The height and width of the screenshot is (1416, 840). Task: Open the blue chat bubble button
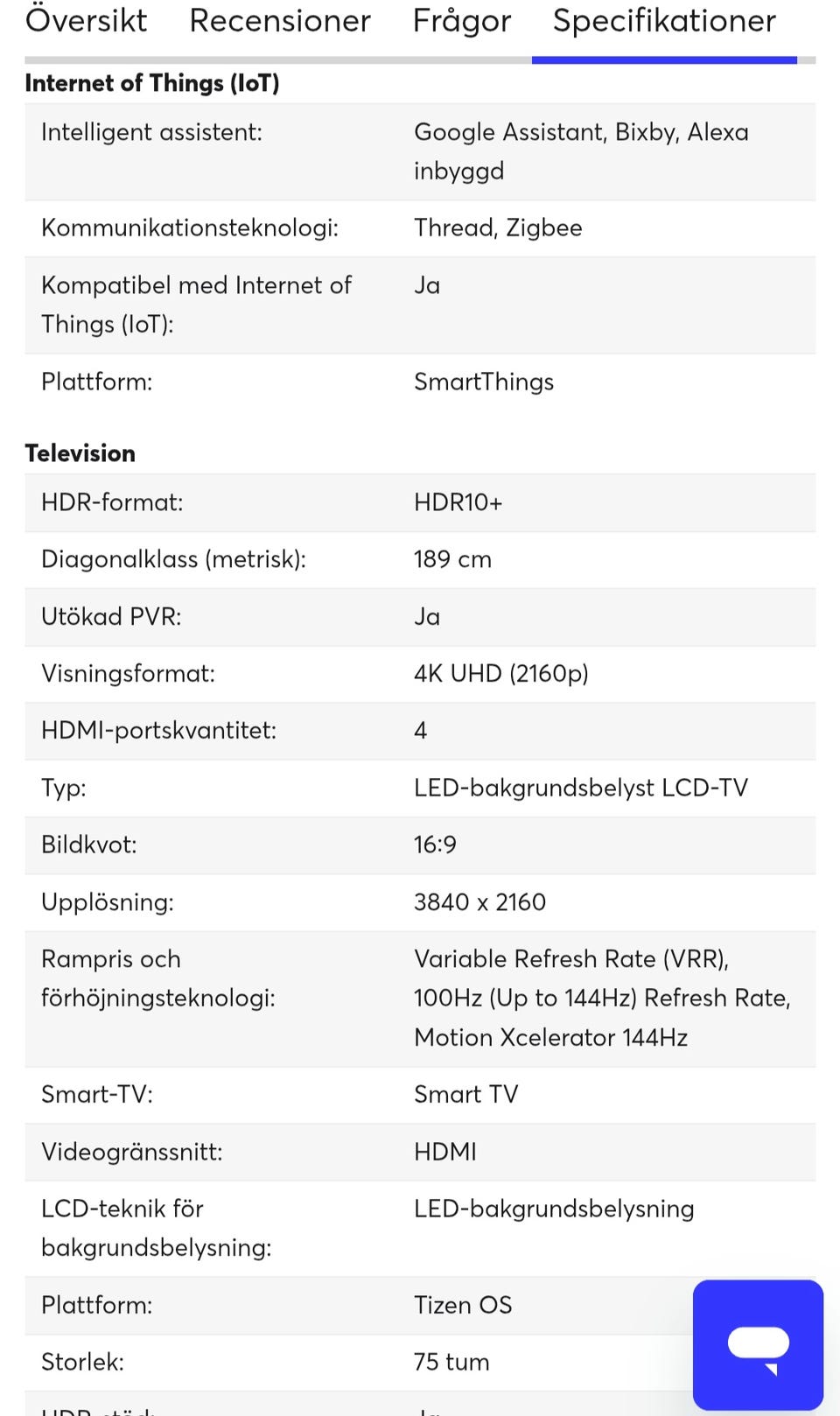758,1344
